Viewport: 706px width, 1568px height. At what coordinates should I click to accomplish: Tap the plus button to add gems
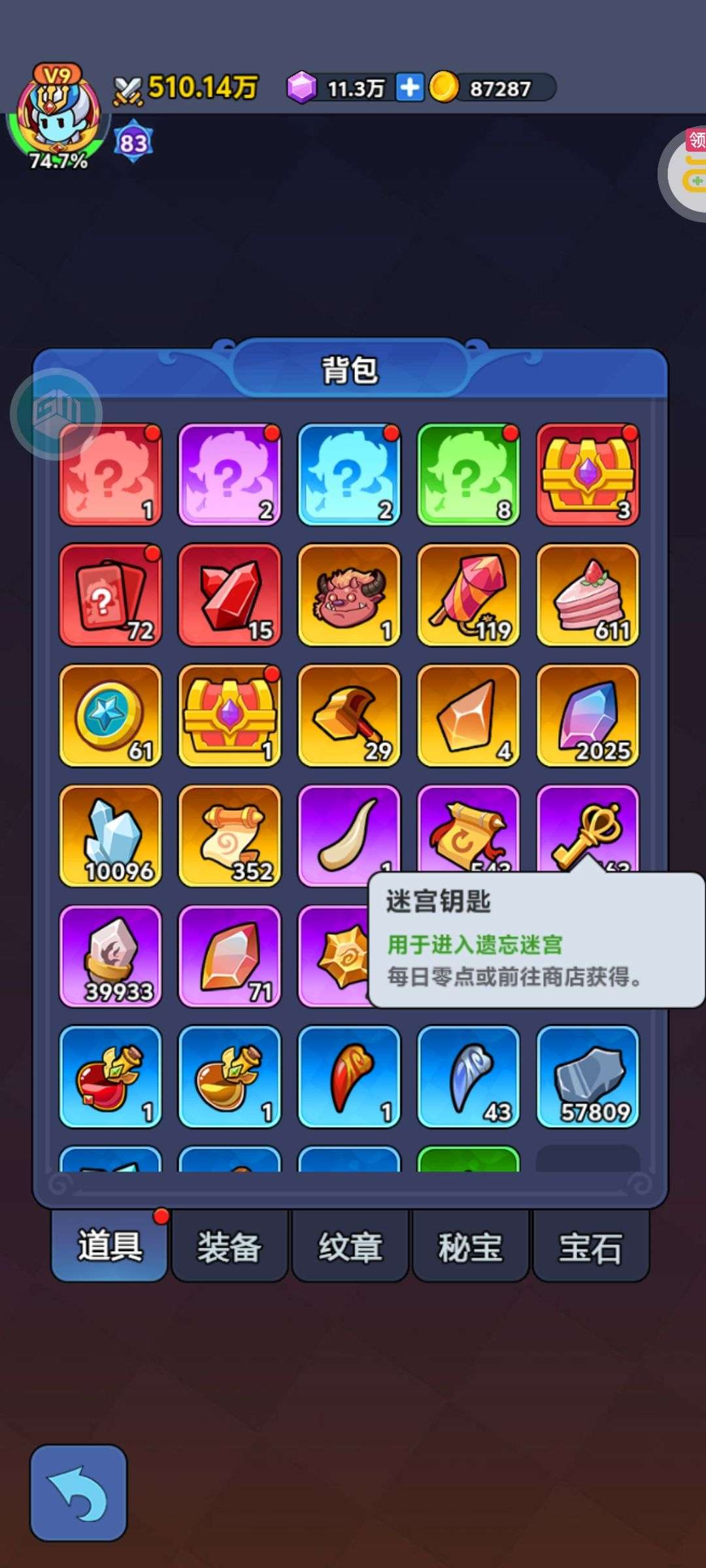coord(410,88)
